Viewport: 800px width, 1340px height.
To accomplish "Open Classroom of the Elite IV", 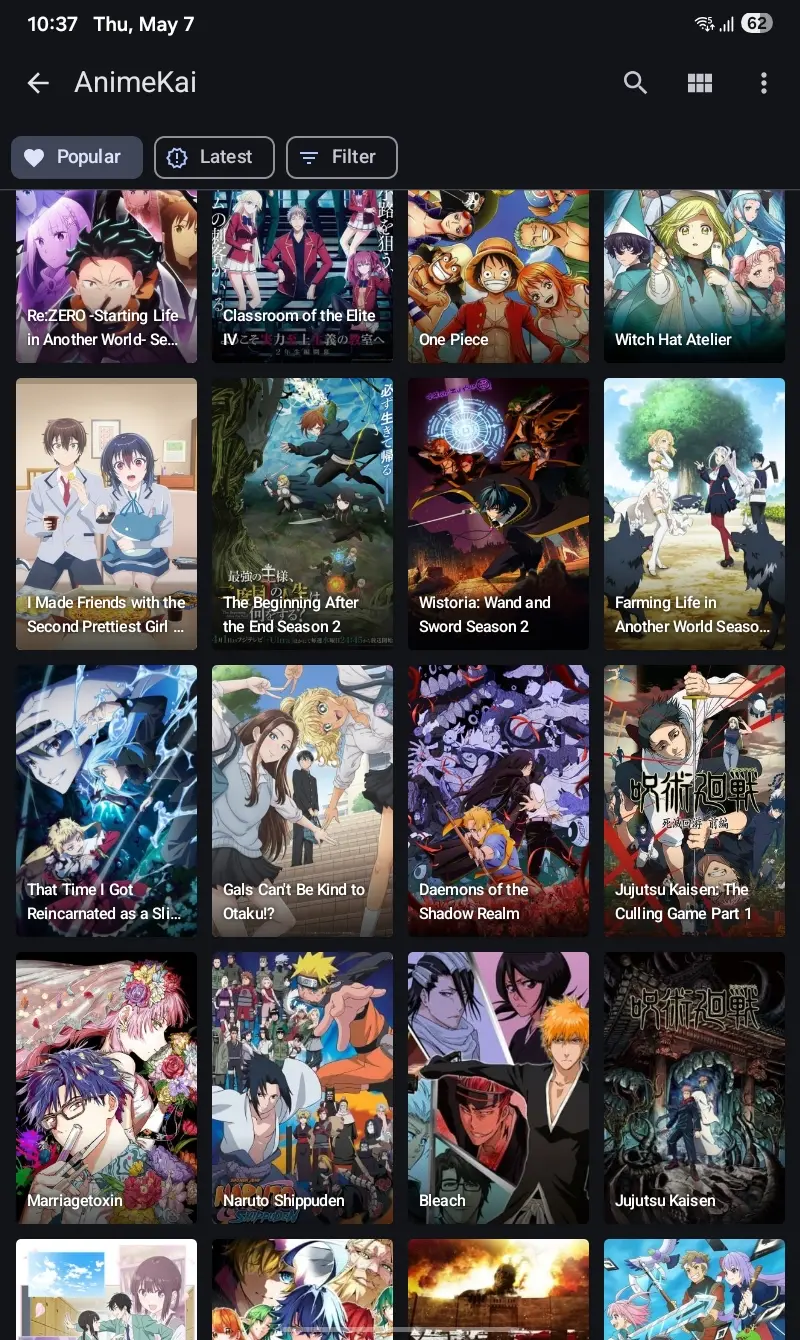I will pyautogui.click(x=302, y=276).
